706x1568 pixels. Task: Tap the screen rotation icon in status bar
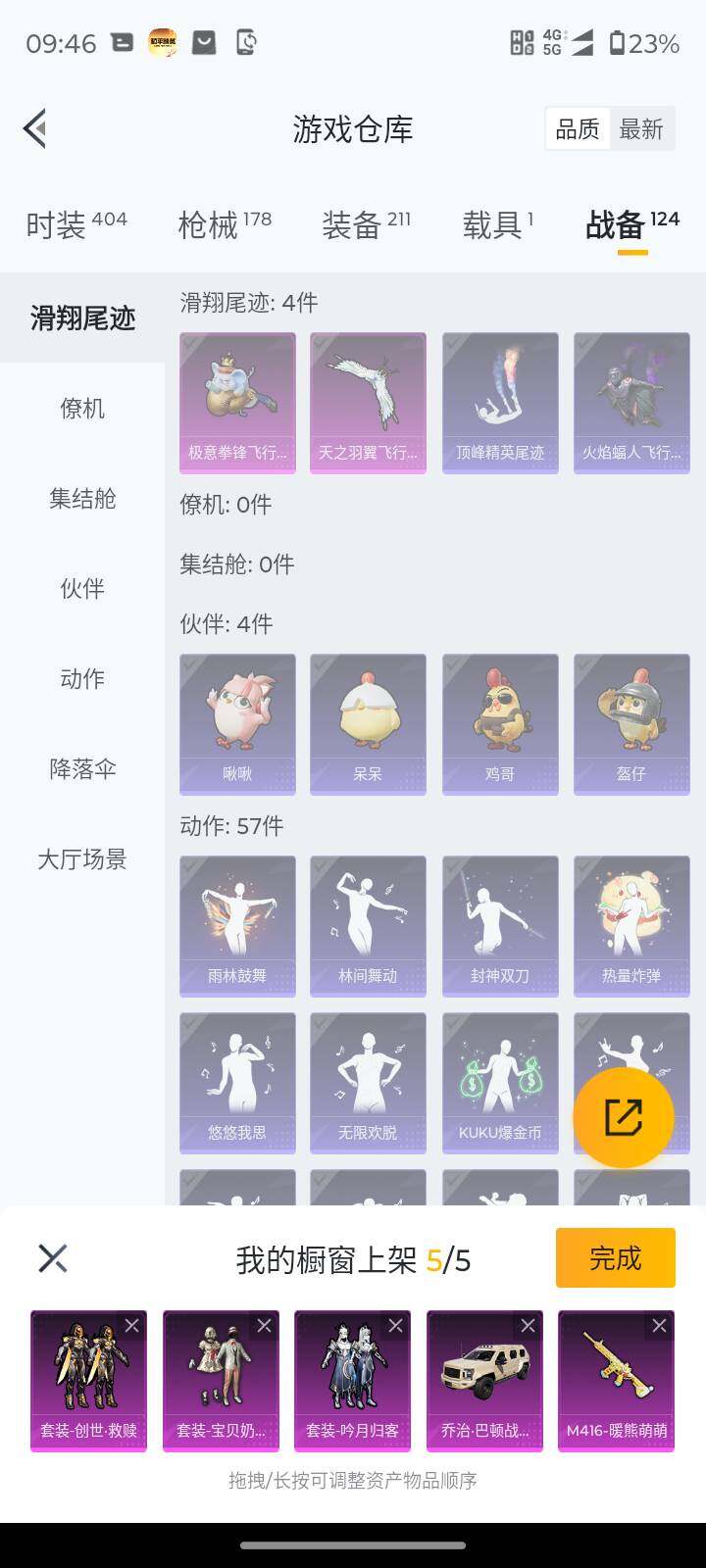click(248, 43)
